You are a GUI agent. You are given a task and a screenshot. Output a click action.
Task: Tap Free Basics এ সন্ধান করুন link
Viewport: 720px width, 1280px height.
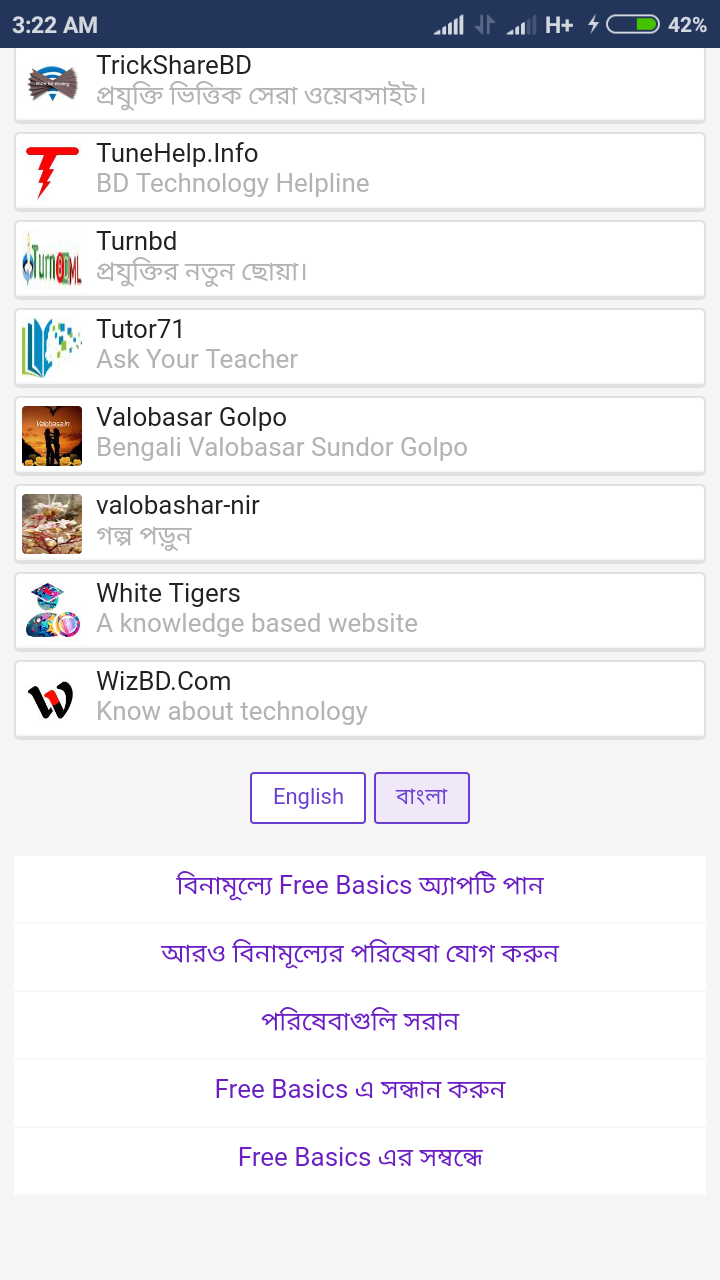click(x=360, y=1090)
